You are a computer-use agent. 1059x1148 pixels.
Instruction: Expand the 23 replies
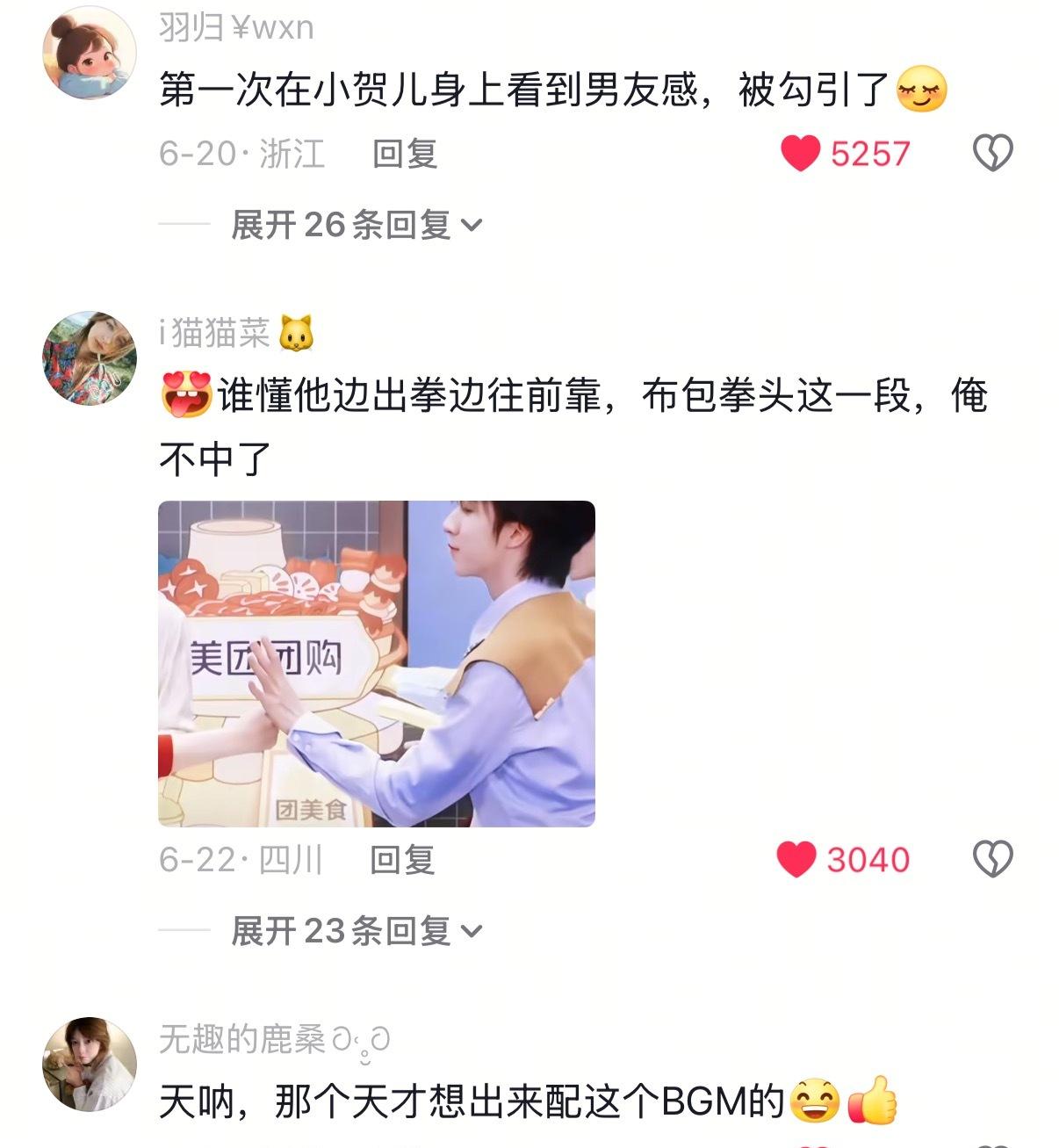(356, 931)
